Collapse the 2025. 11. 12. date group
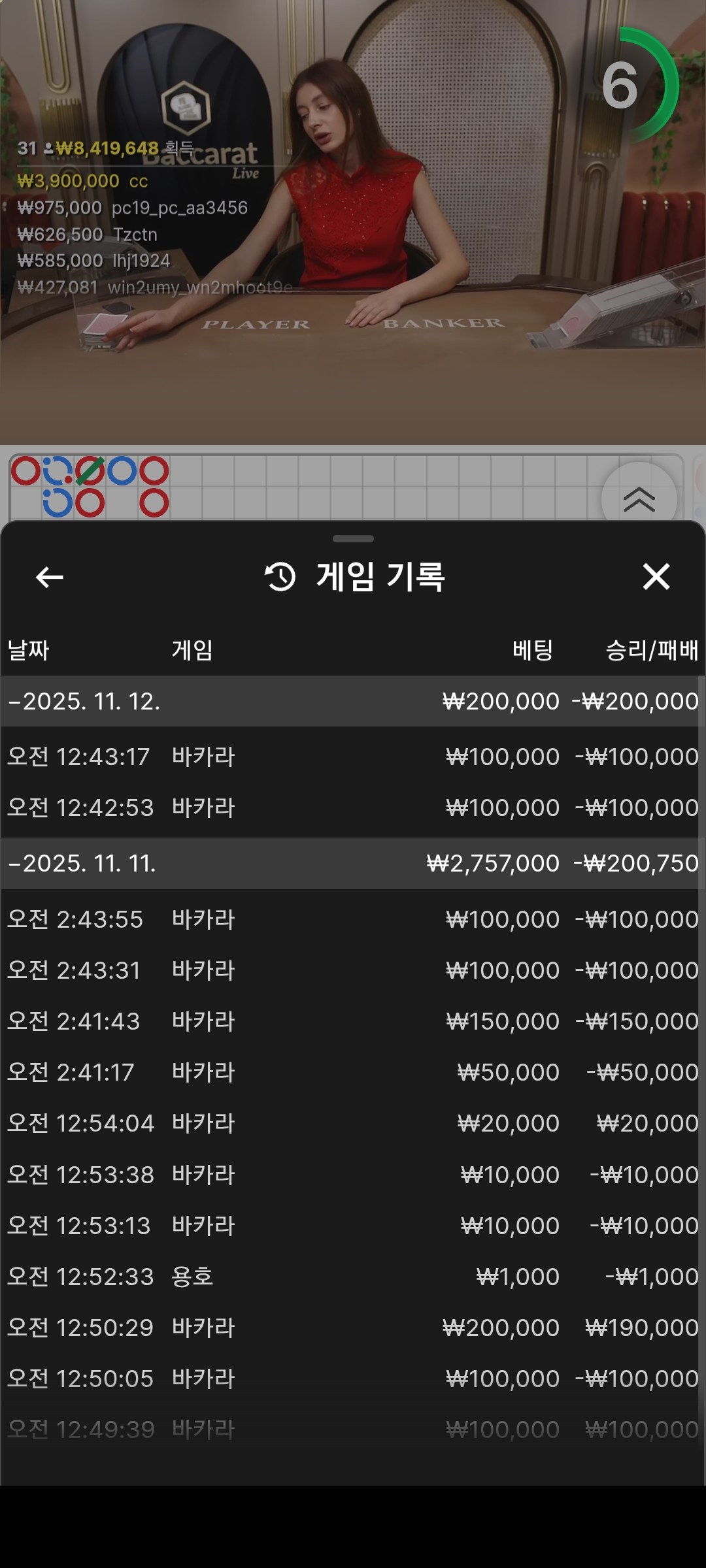Screen dimensions: 706x1568 (85, 701)
